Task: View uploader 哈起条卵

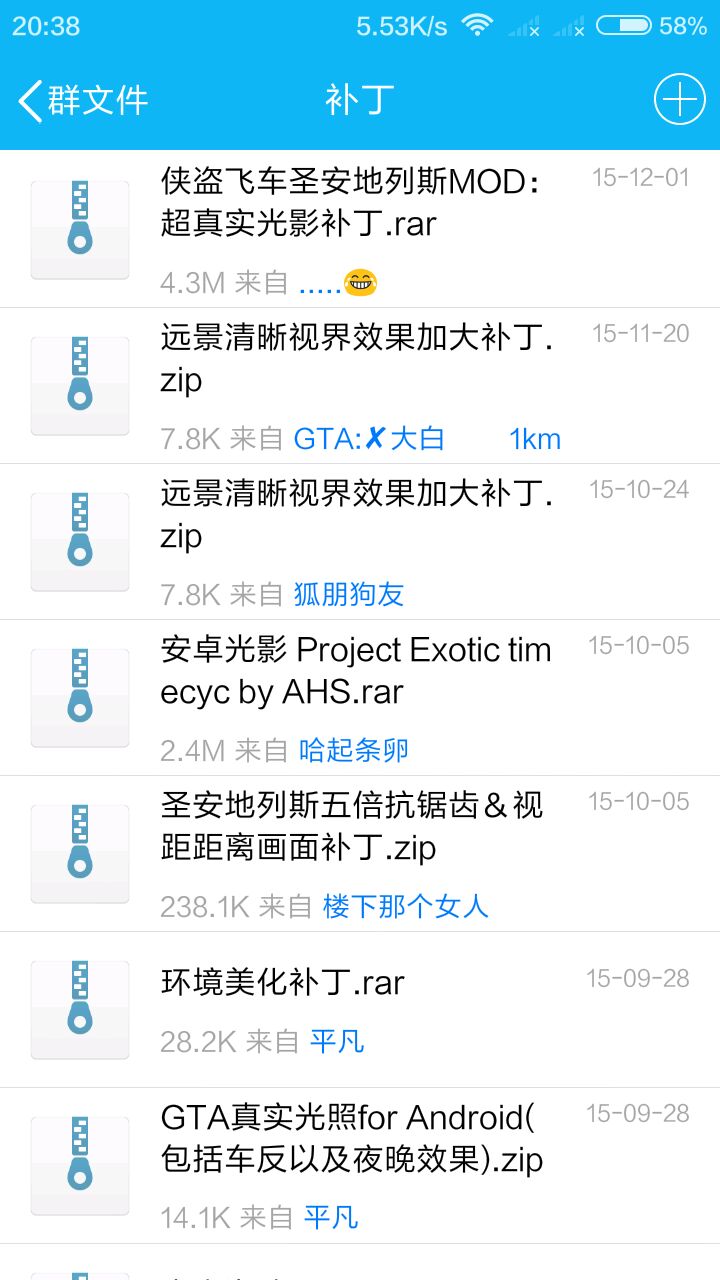Action: 354,750
